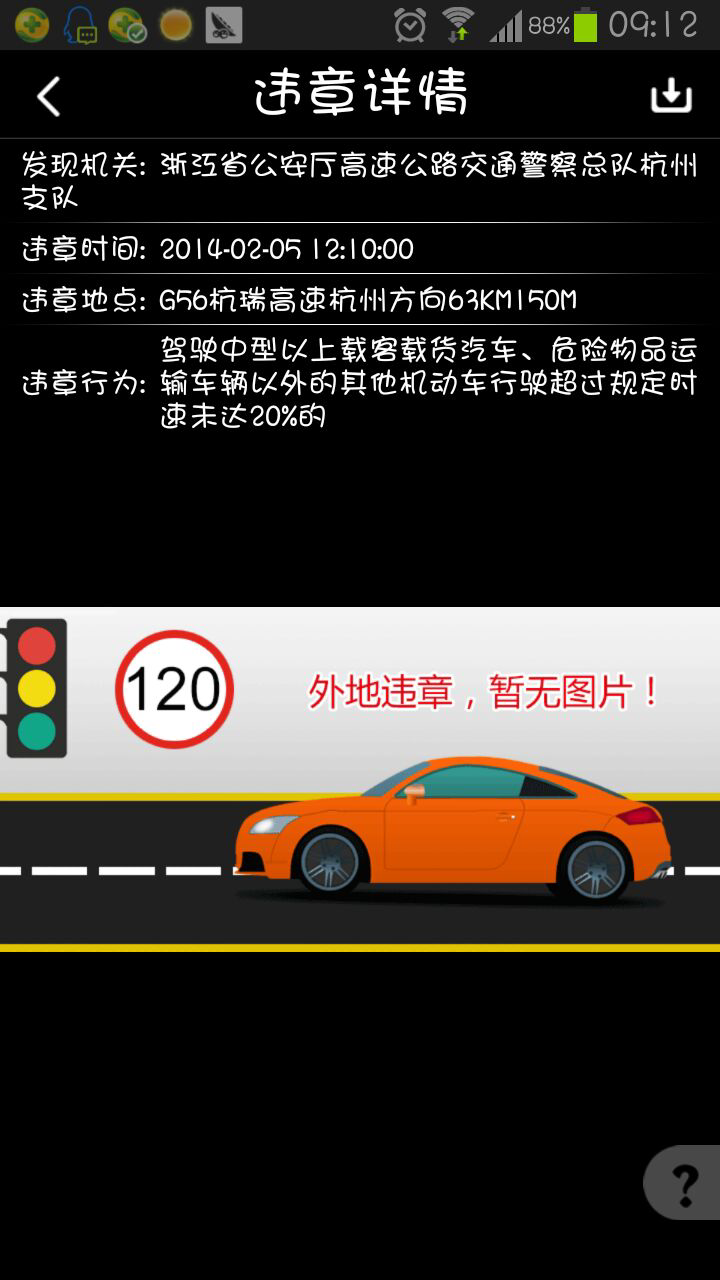Open the help question mark button

pos(685,1184)
